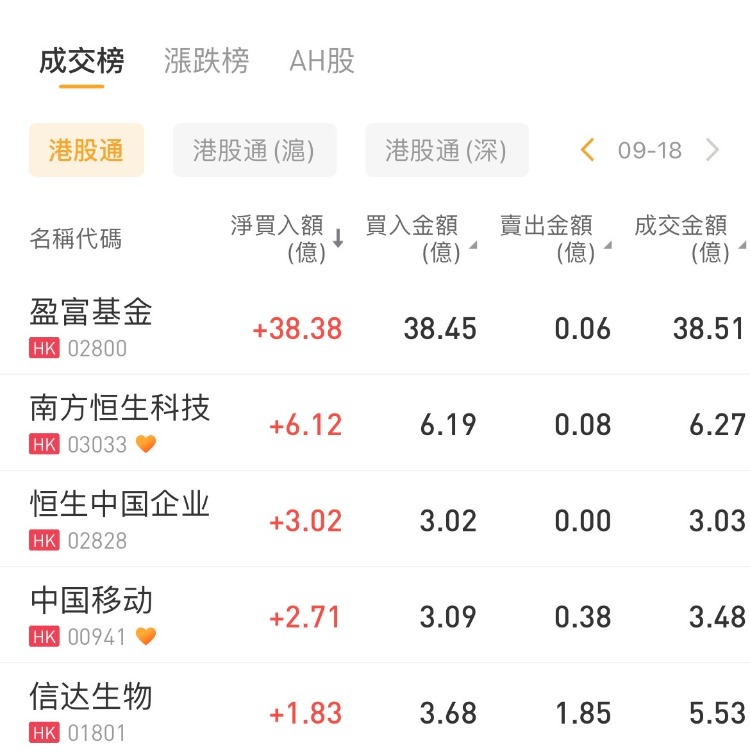Sort by 成交金額 column

pyautogui.click(x=687, y=239)
